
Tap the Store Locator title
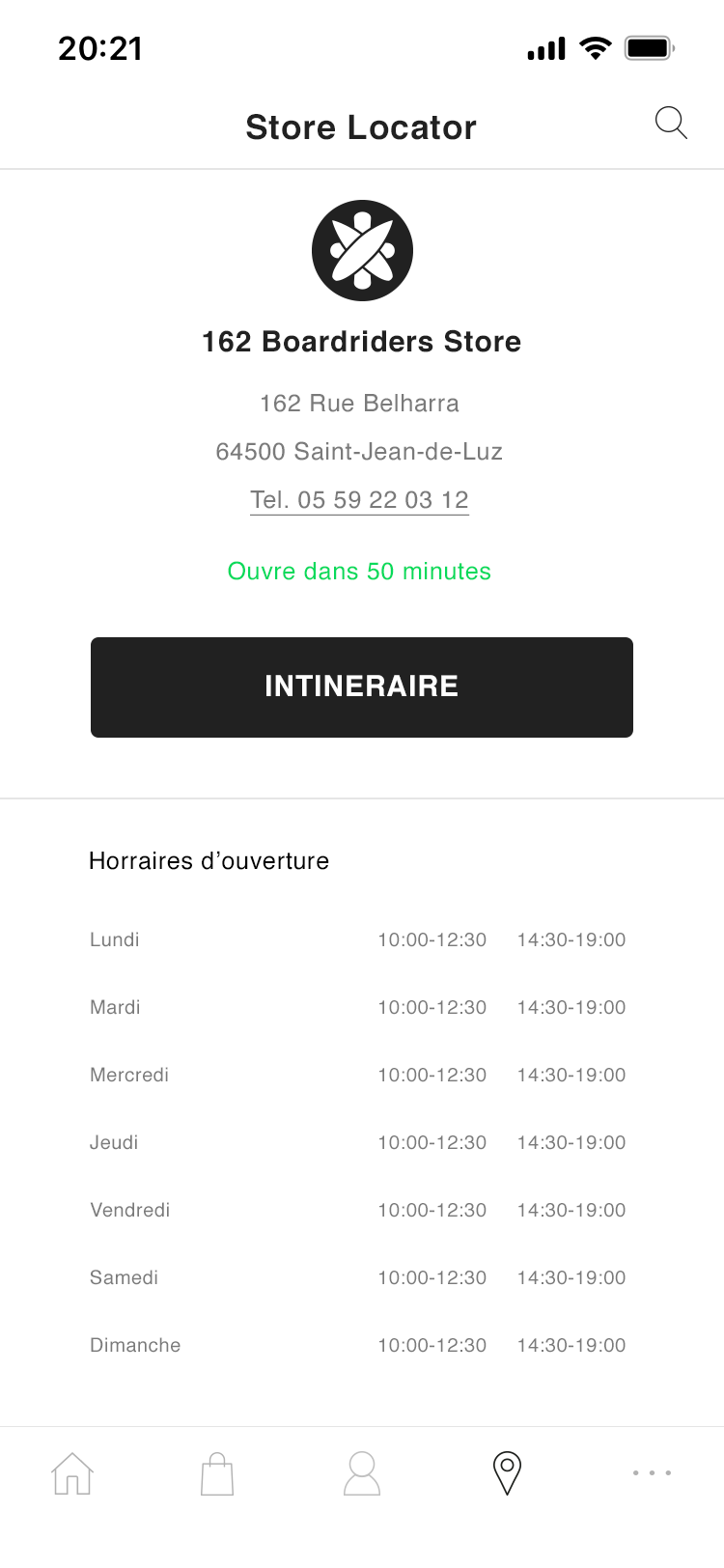tap(361, 126)
